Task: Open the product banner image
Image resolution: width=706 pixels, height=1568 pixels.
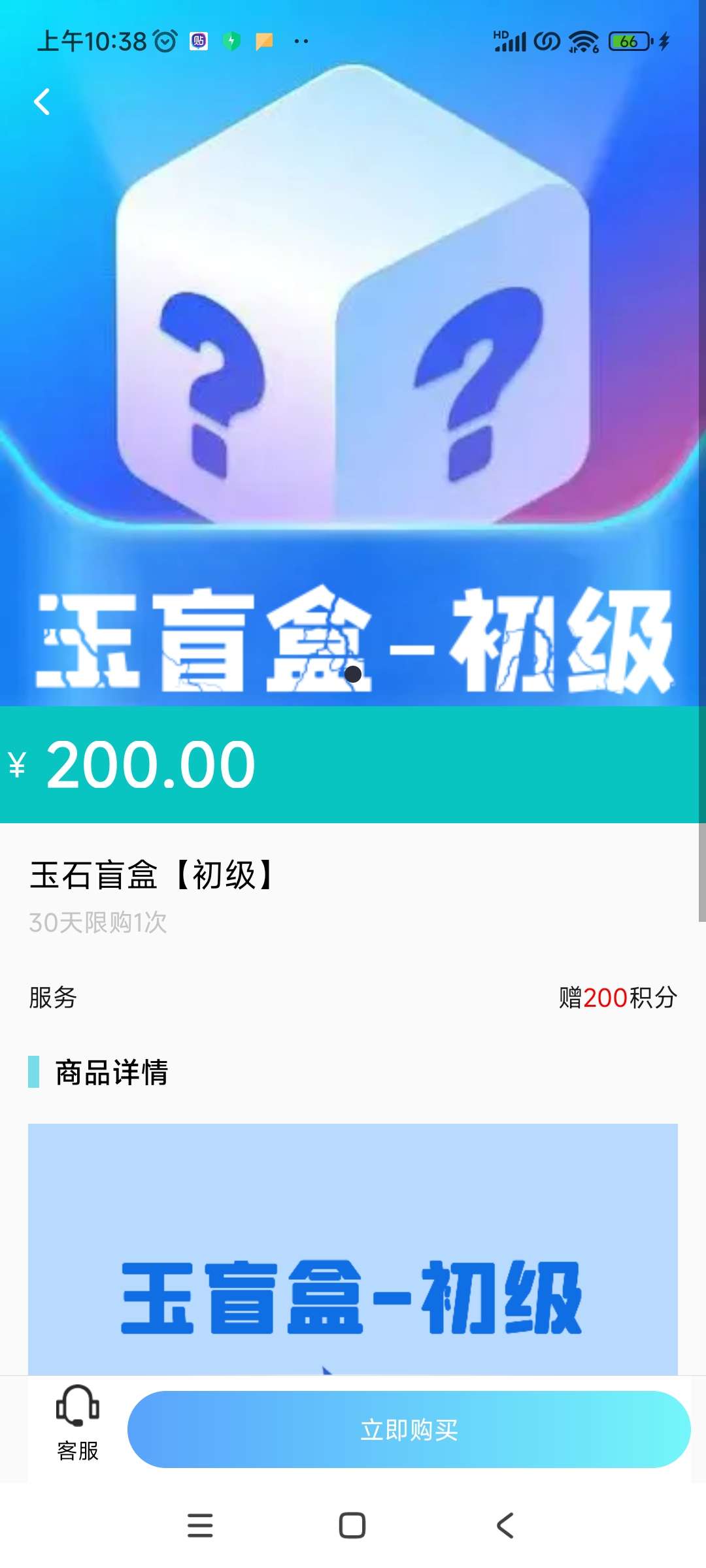Action: [x=353, y=366]
